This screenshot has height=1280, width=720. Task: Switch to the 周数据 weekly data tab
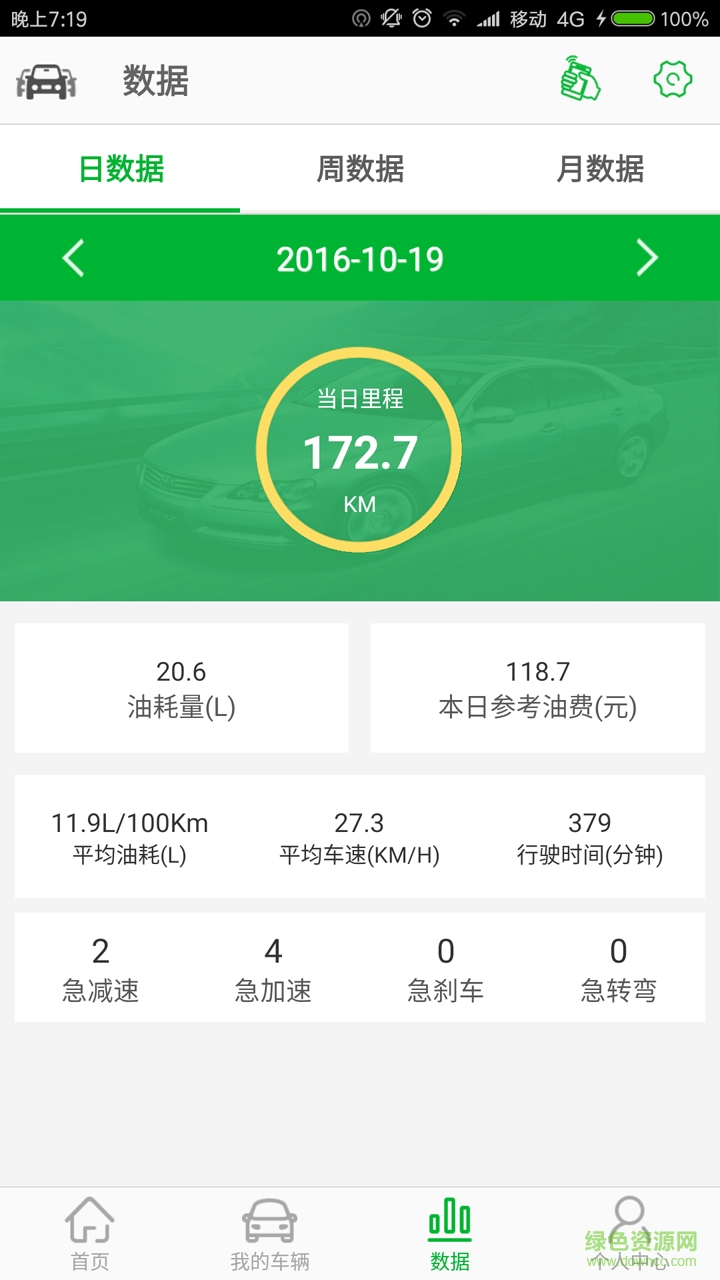pyautogui.click(x=360, y=170)
